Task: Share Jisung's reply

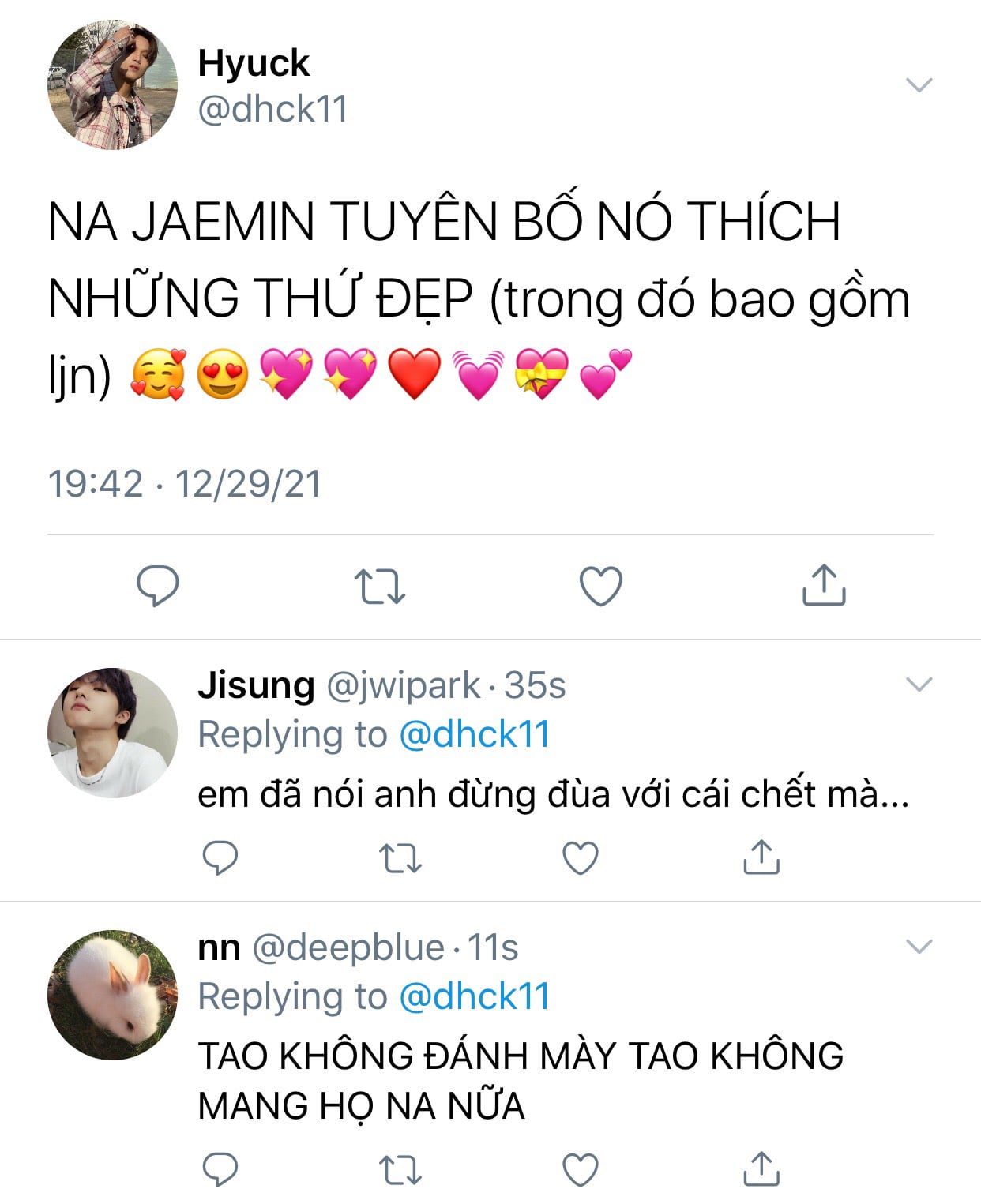Action: pos(761,857)
